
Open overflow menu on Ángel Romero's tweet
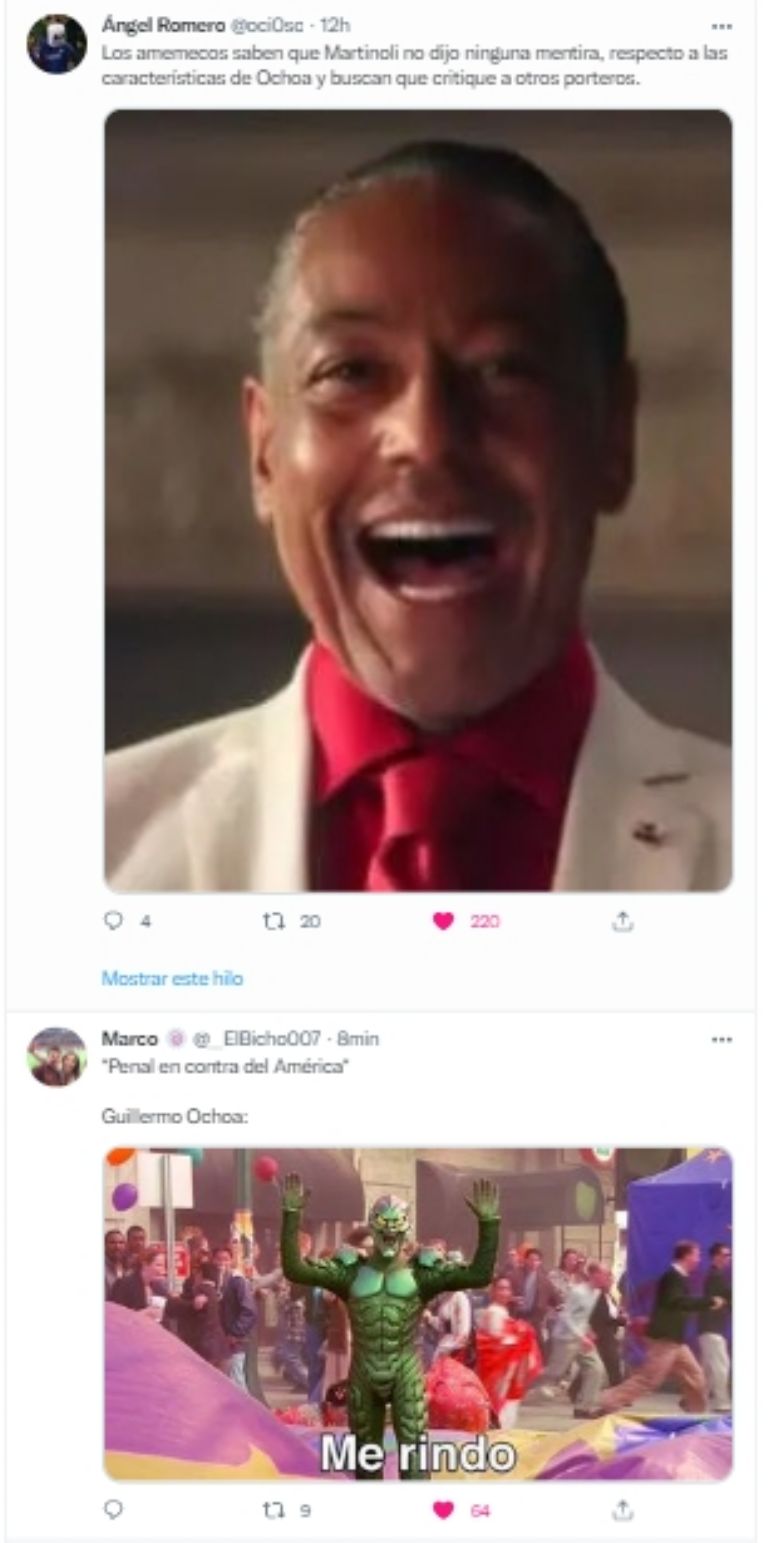tap(721, 26)
